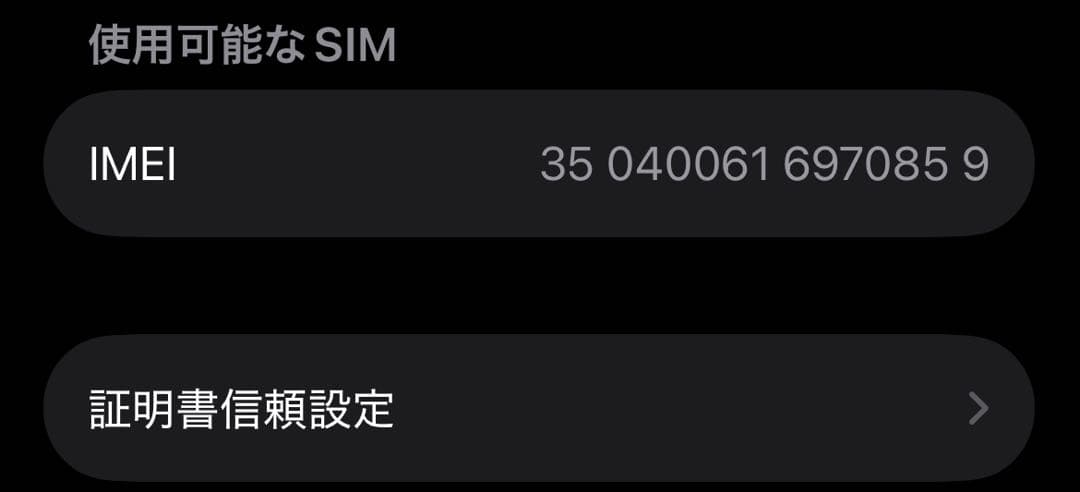1080x492 pixels.
Task: Open 証明書信頼設定 settings row
Action: tap(538, 408)
